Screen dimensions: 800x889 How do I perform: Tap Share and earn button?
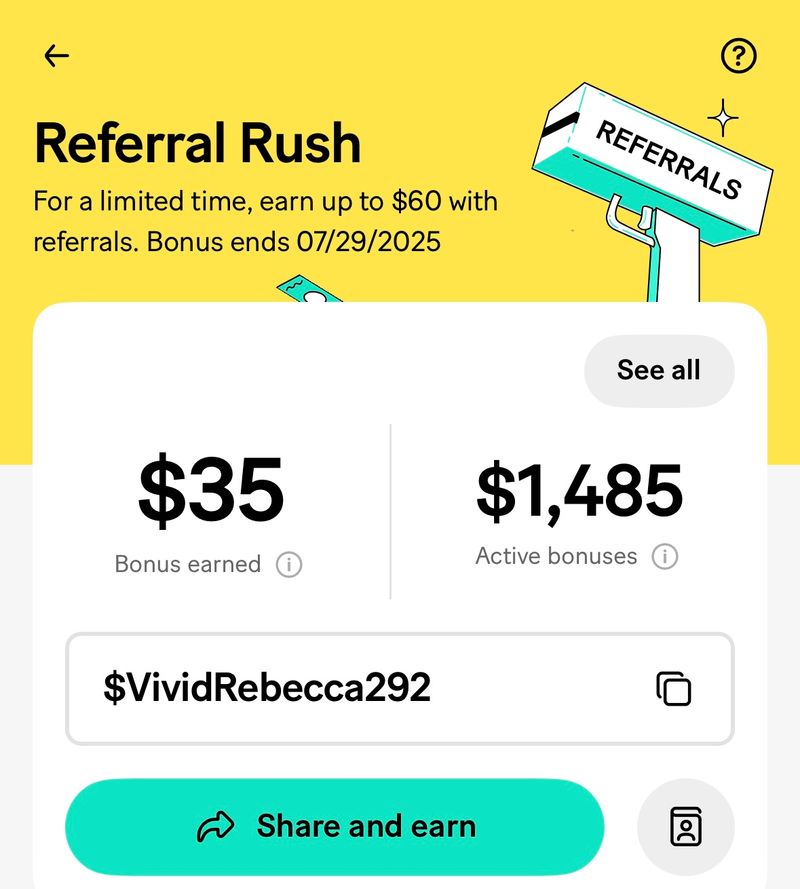pyautogui.click(x=335, y=827)
